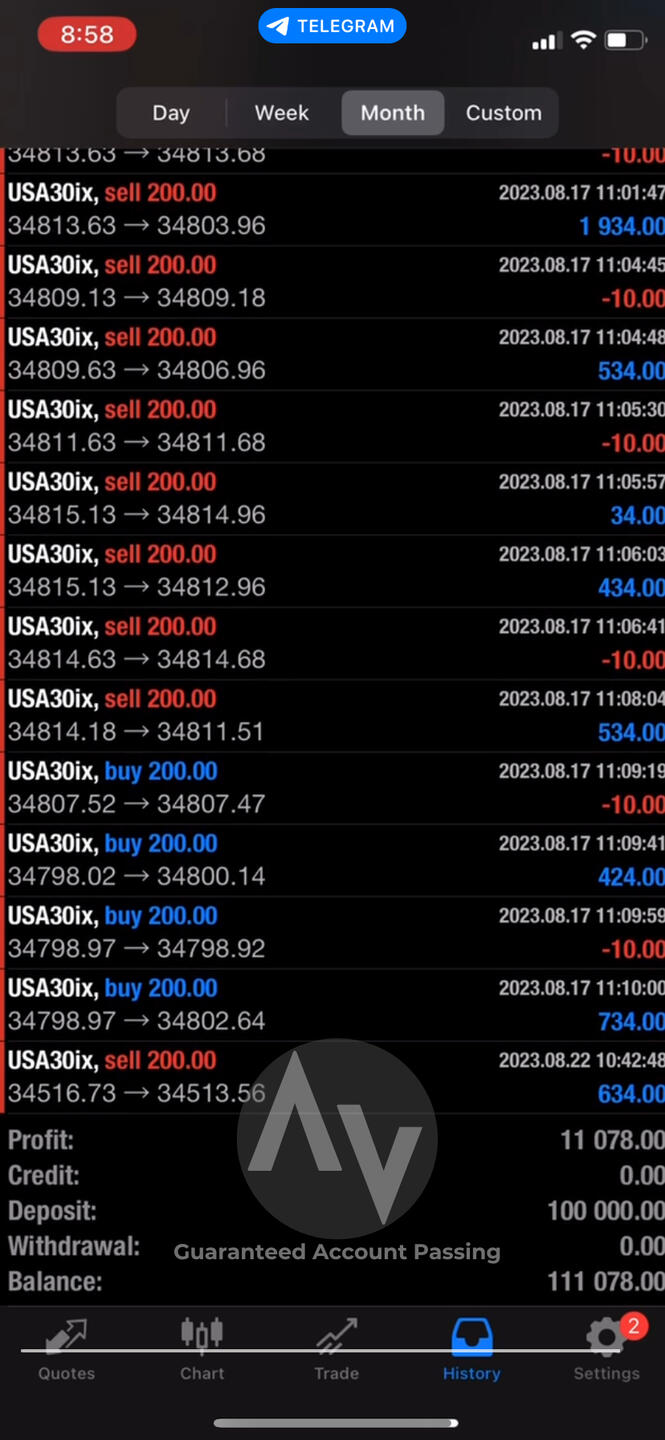Viewport: 665px width, 1440px height.
Task: Open the Chart tab
Action: (202, 1350)
